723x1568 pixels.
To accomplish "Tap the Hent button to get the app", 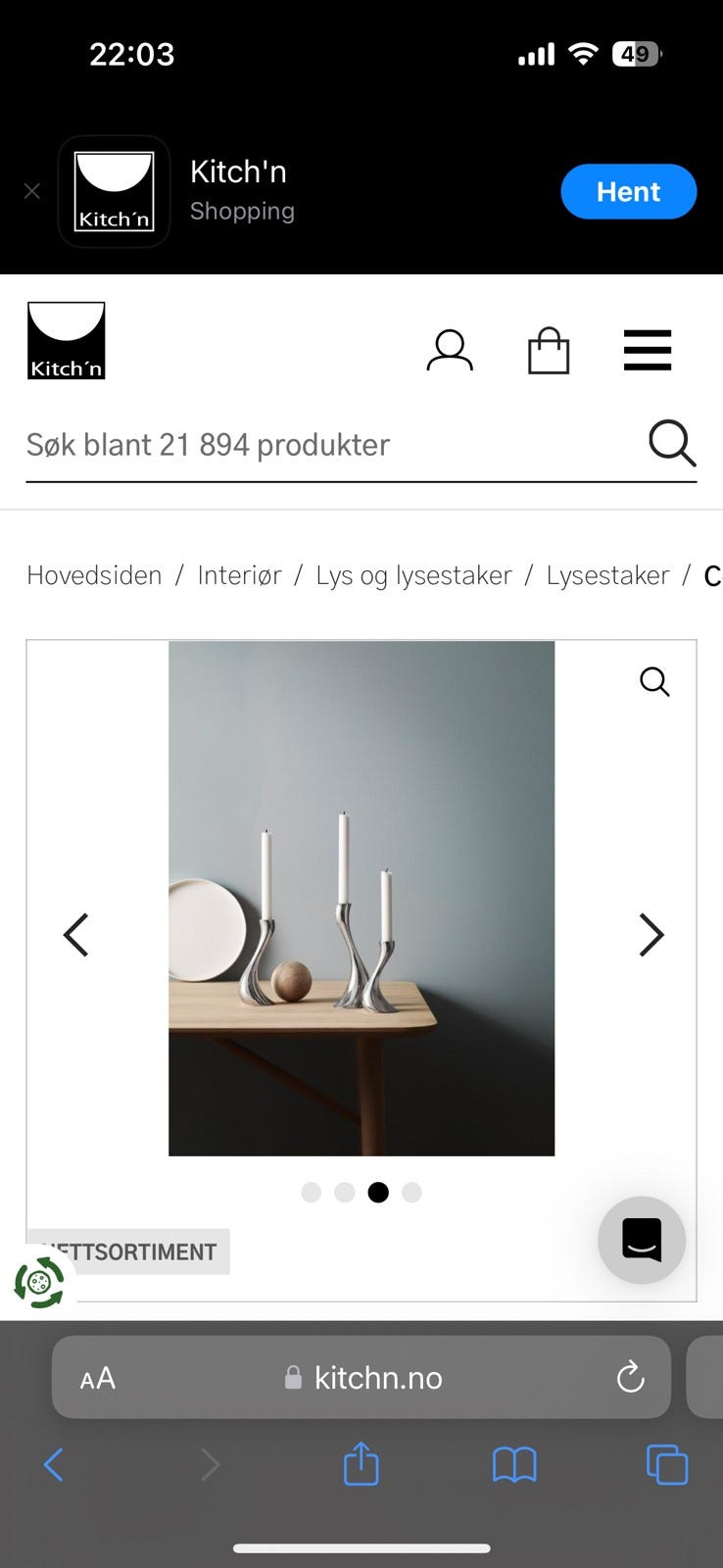I will click(x=628, y=191).
